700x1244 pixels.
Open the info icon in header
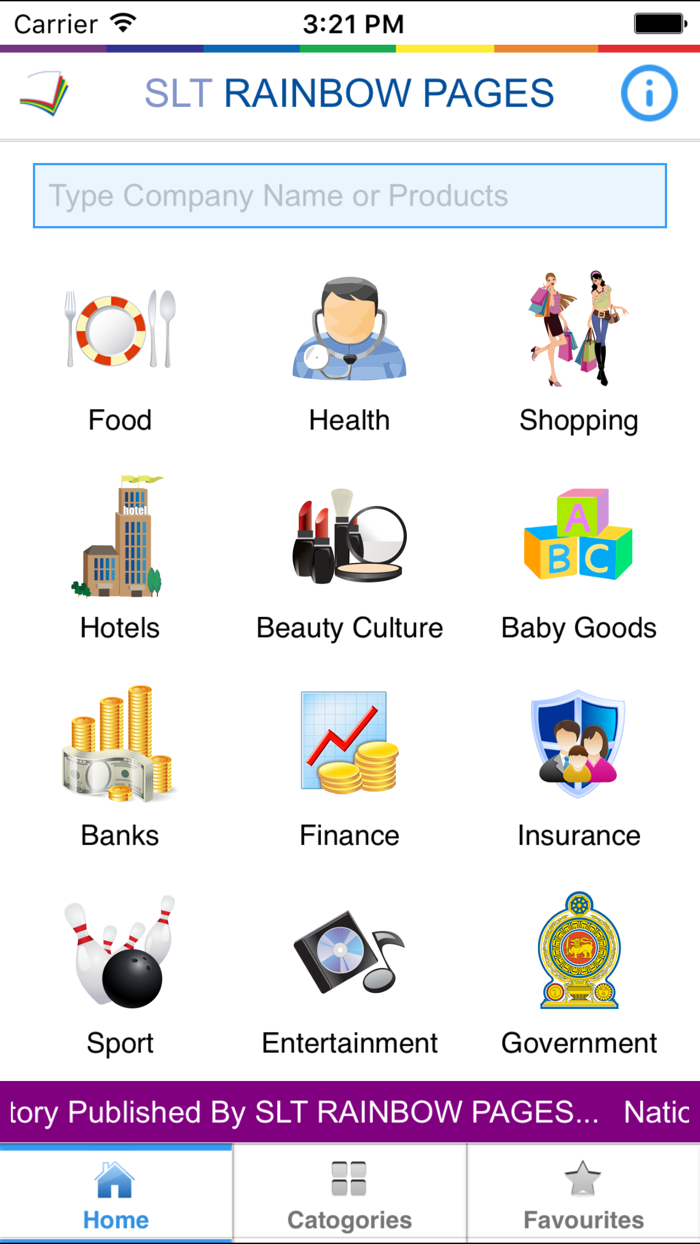[x=649, y=94]
